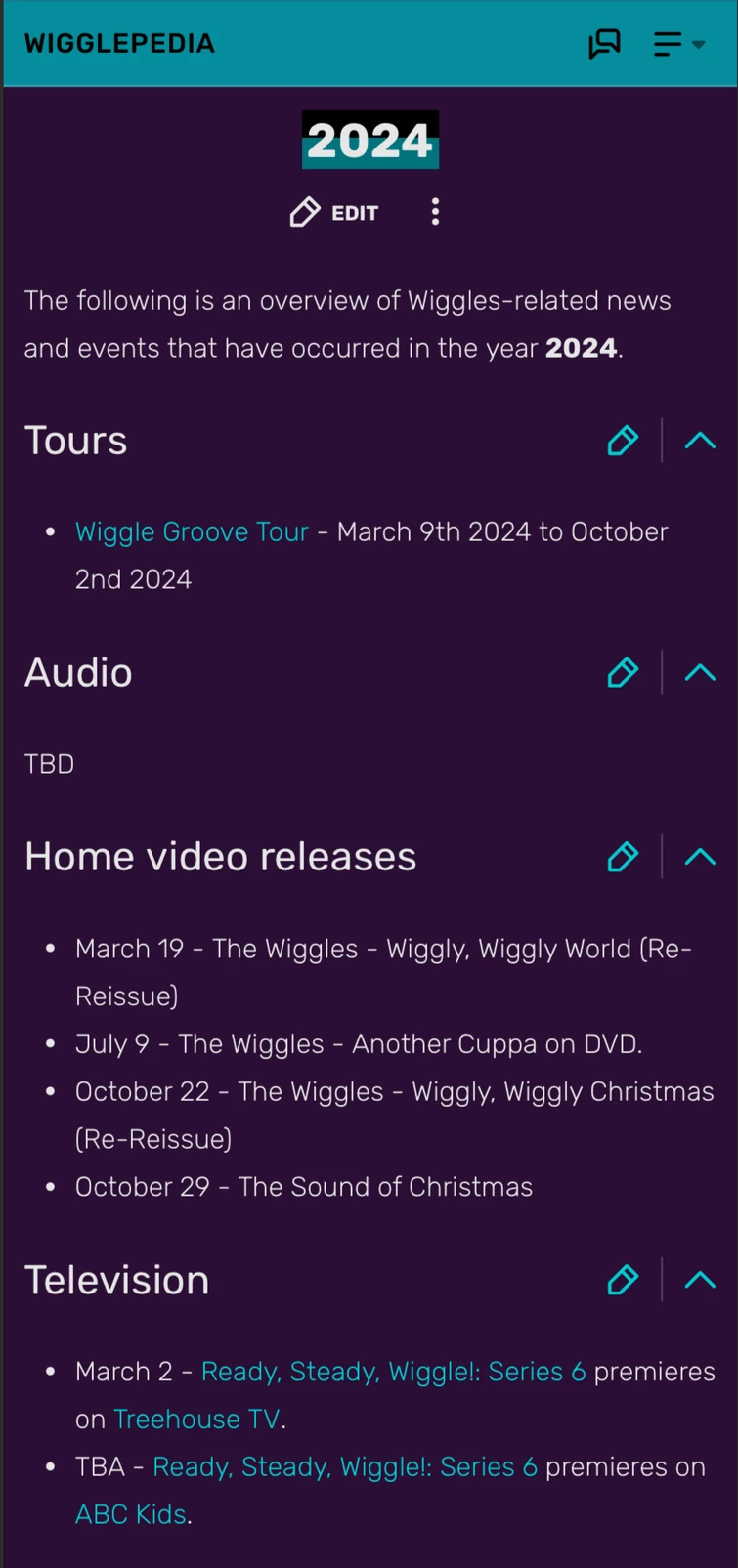Open the Wigglepedia home link

coord(119,44)
